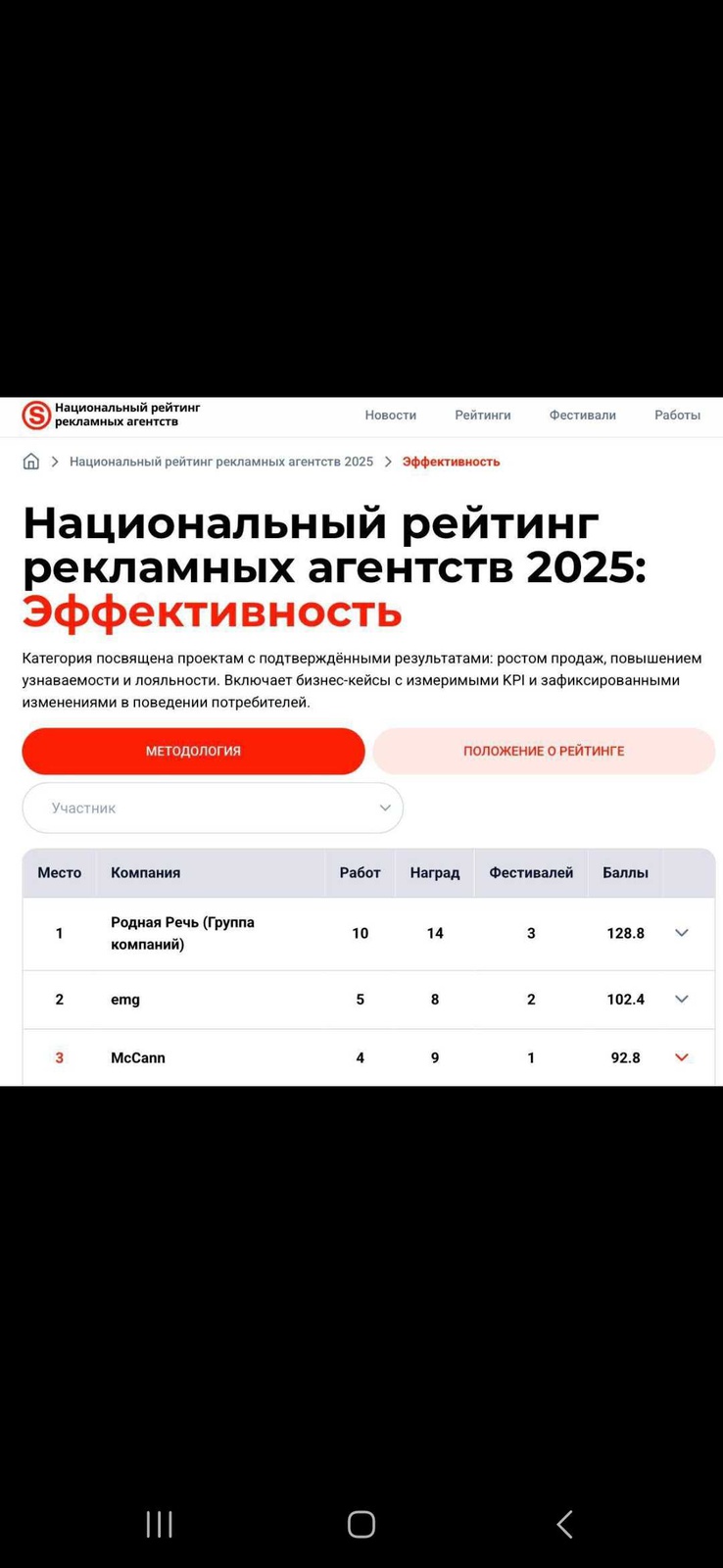723x1568 pixels.
Task: Open the Рейтинги menu item
Action: pos(482,416)
